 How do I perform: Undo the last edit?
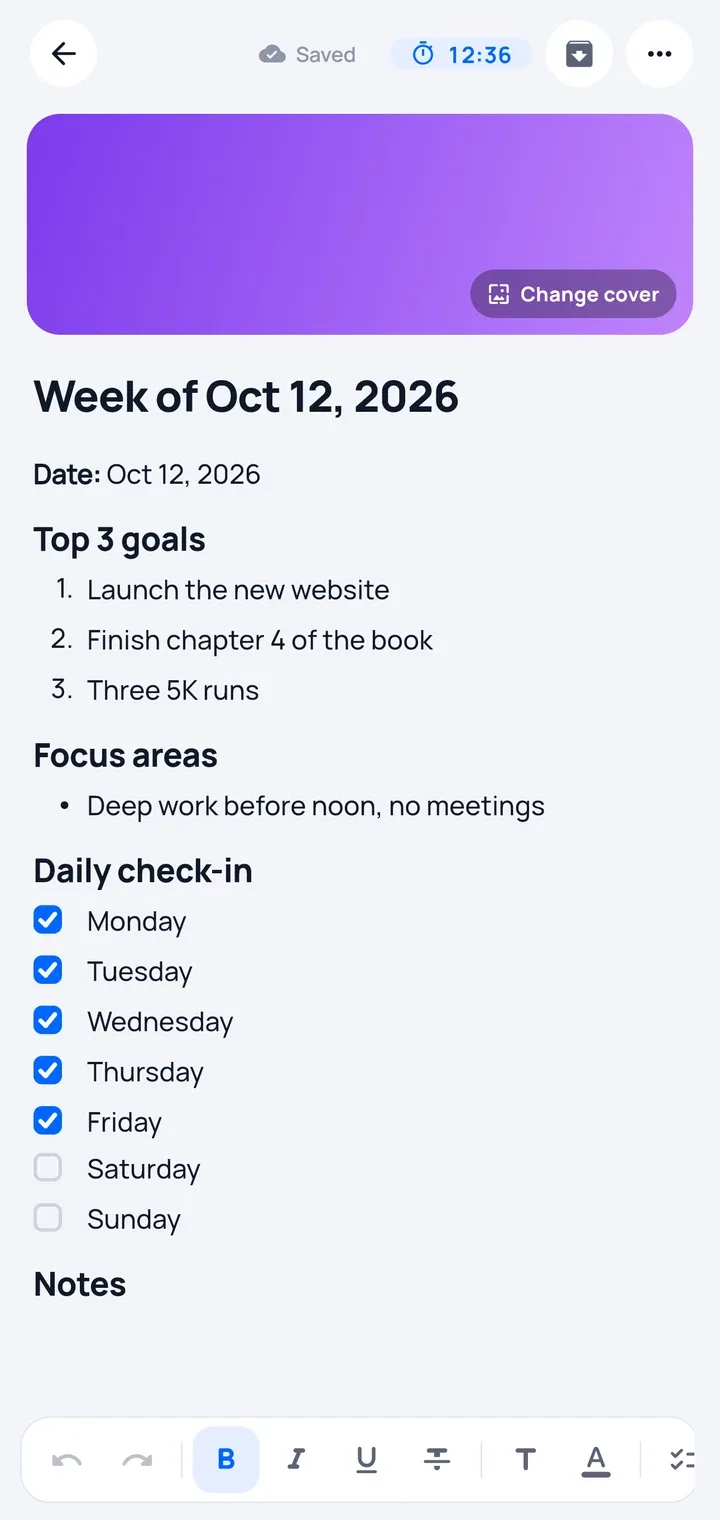click(67, 1460)
